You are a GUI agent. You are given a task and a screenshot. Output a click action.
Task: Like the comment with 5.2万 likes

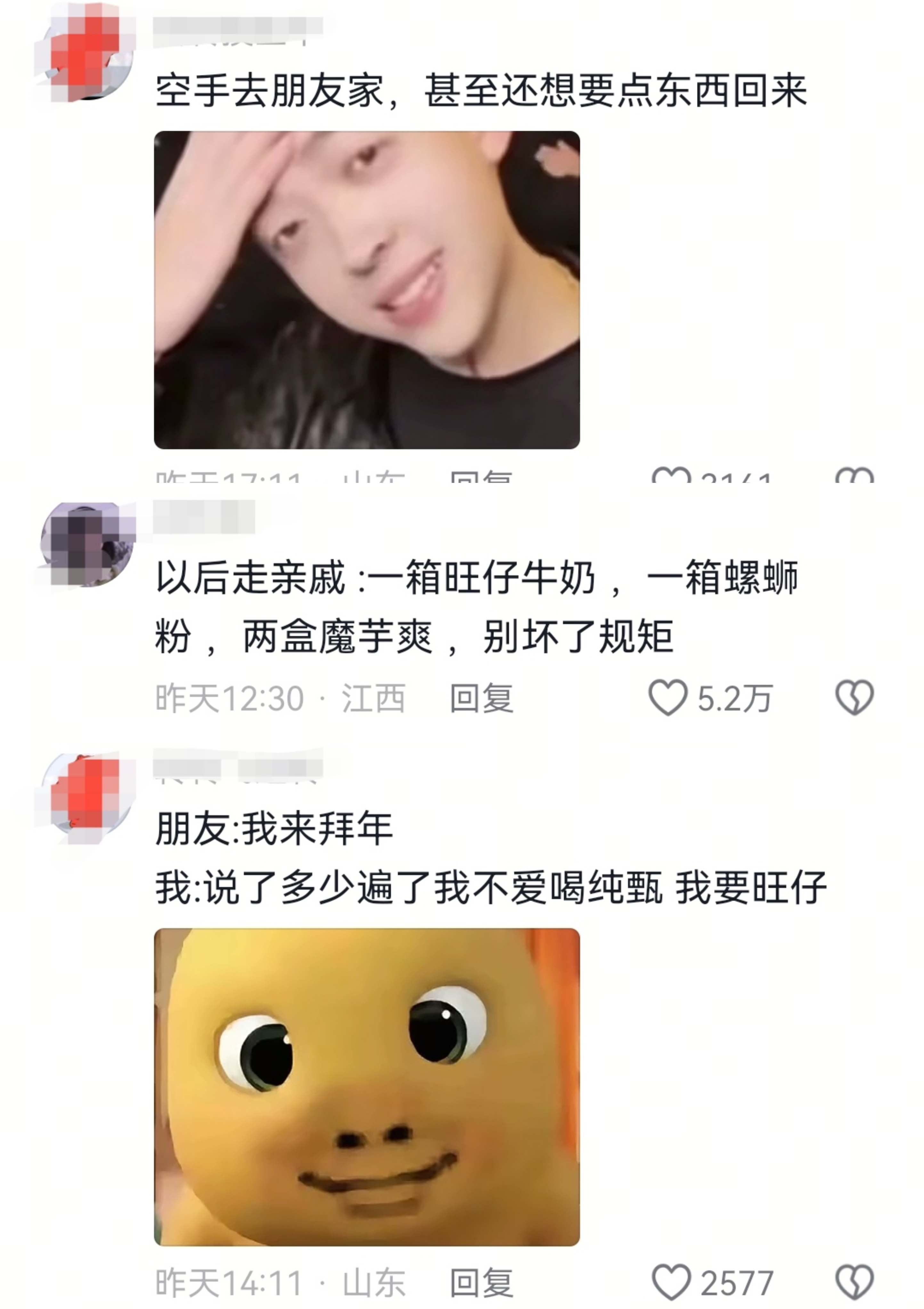click(668, 698)
